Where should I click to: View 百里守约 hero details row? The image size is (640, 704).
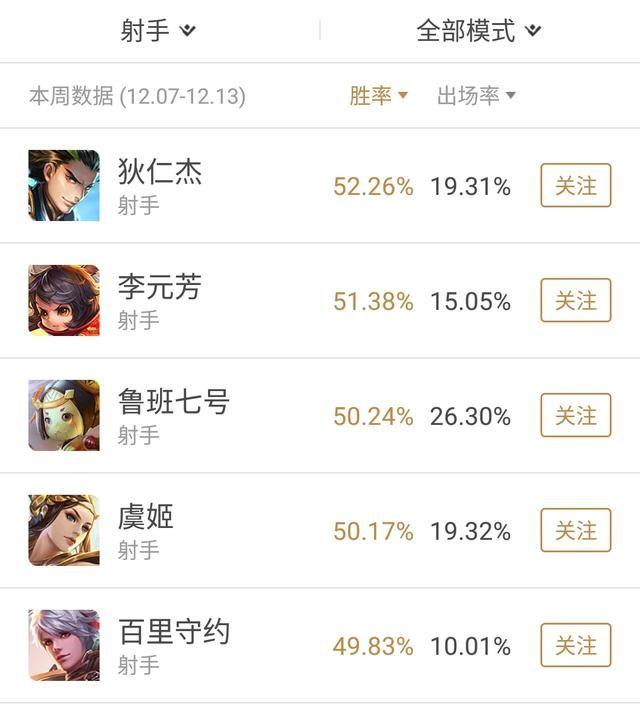[x=172, y=645]
